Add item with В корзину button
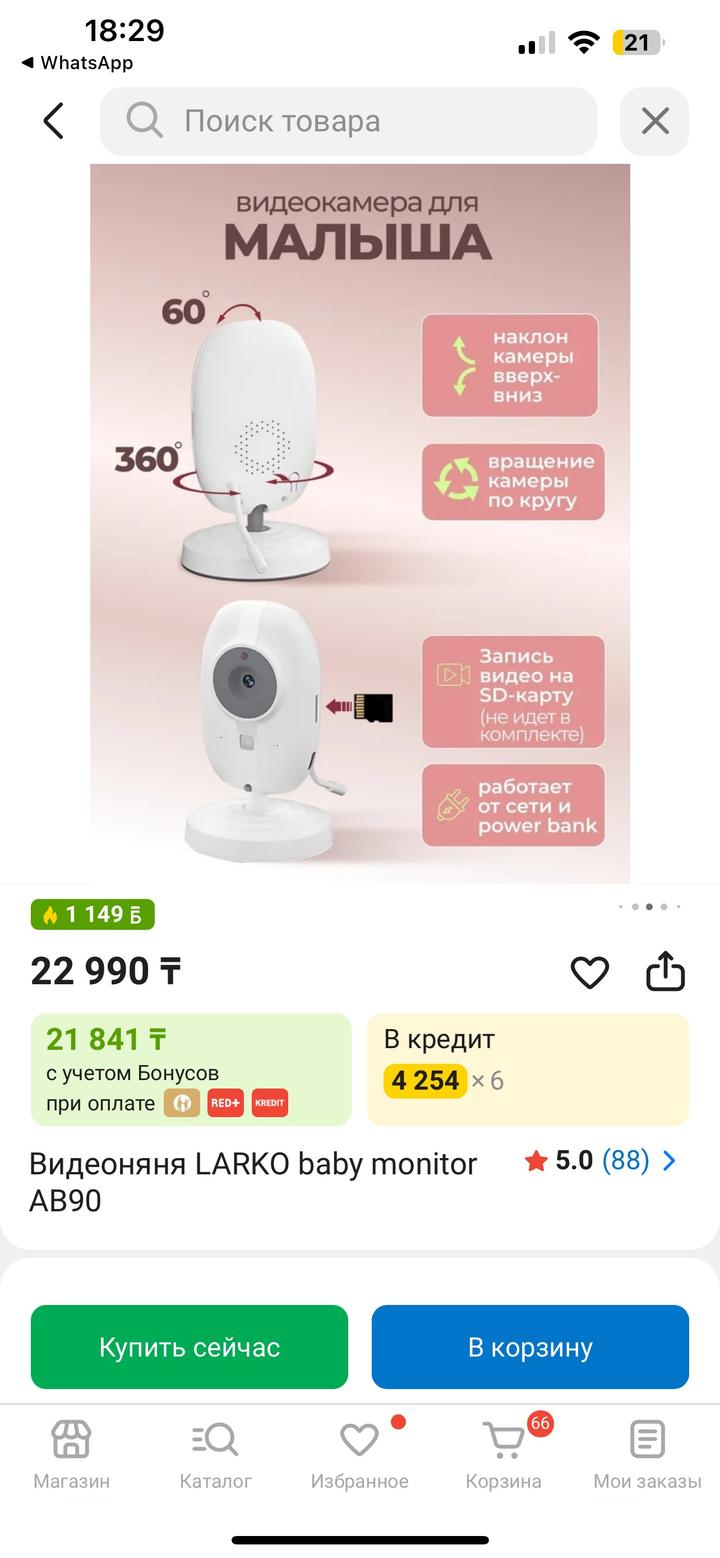720x1558 pixels. [530, 1347]
